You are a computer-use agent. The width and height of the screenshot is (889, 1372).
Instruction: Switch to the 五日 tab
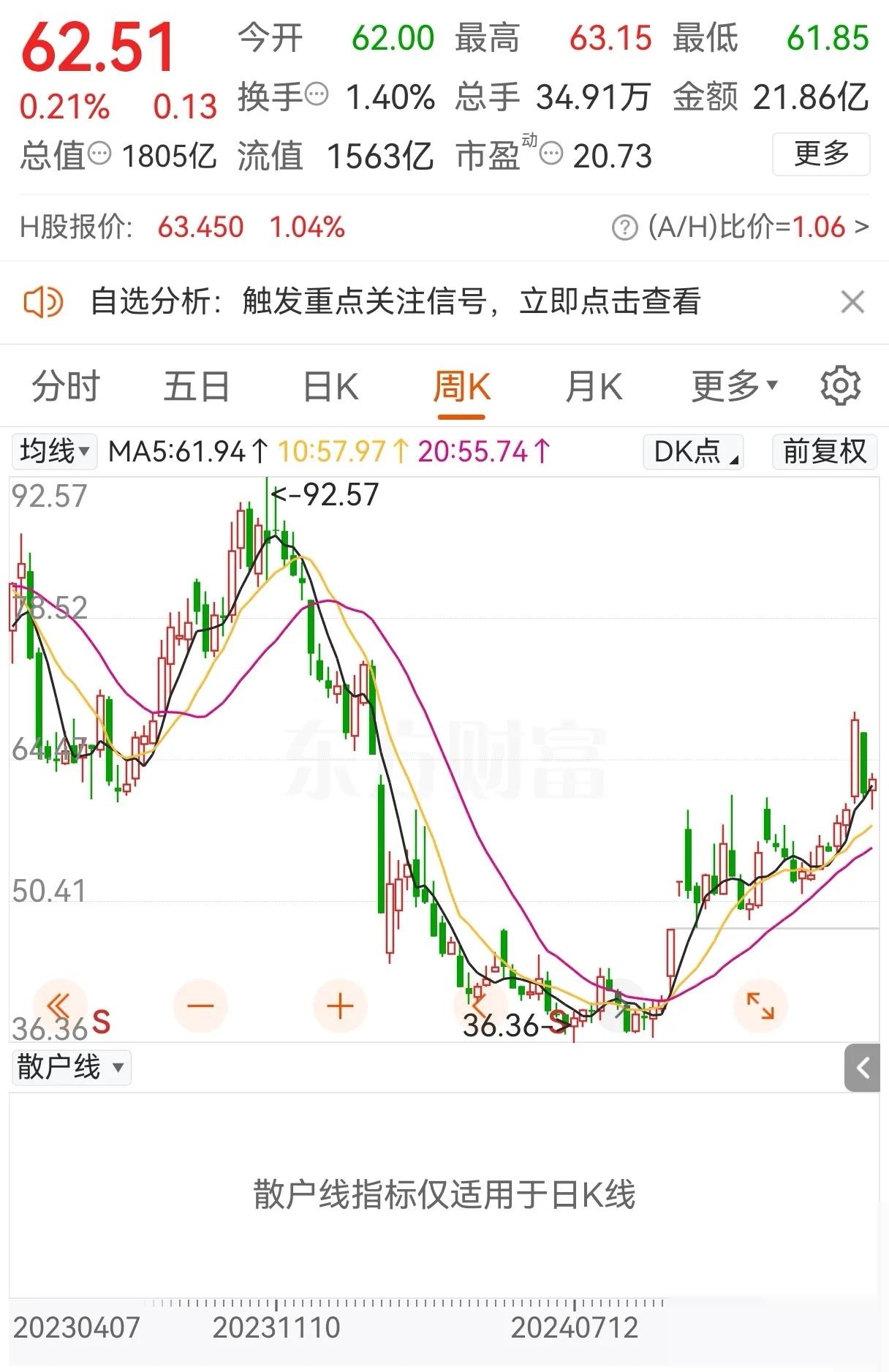(x=197, y=386)
